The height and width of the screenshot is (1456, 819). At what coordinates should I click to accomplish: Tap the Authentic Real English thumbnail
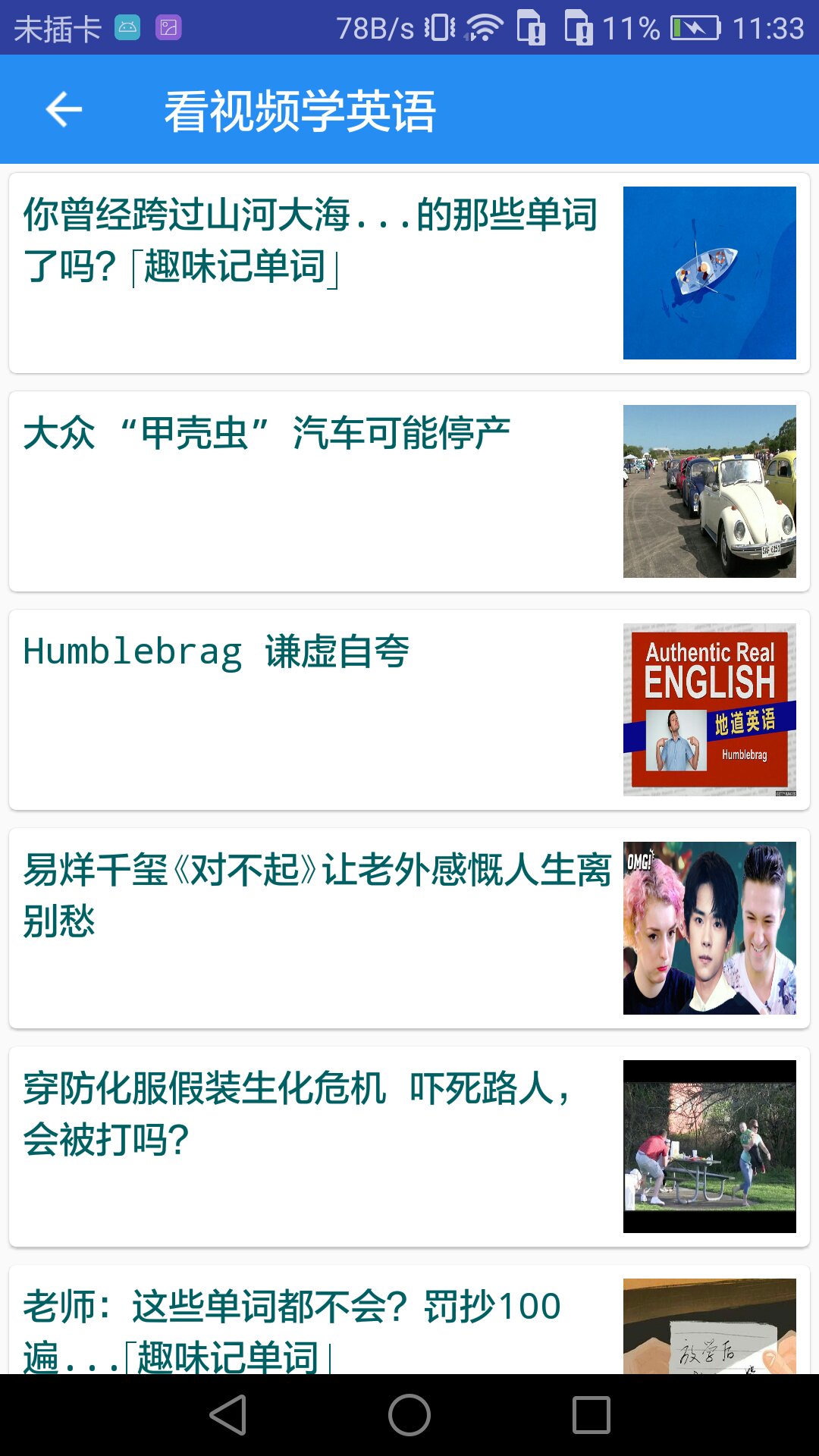point(710,709)
